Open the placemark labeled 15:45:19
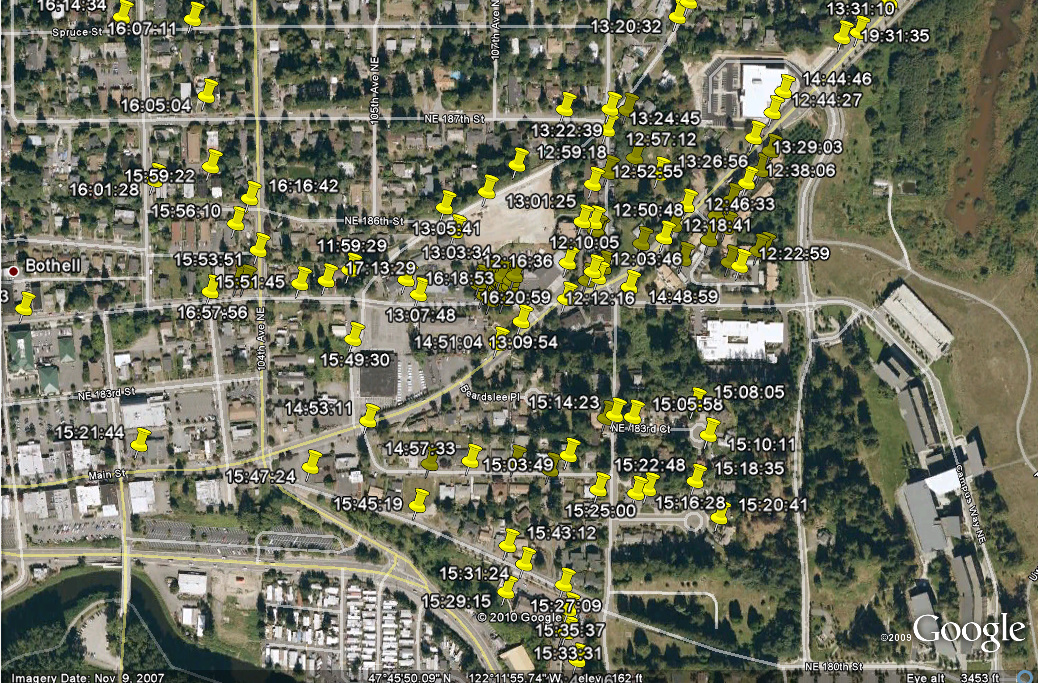Viewport: 1038px width, 683px height. (x=419, y=501)
